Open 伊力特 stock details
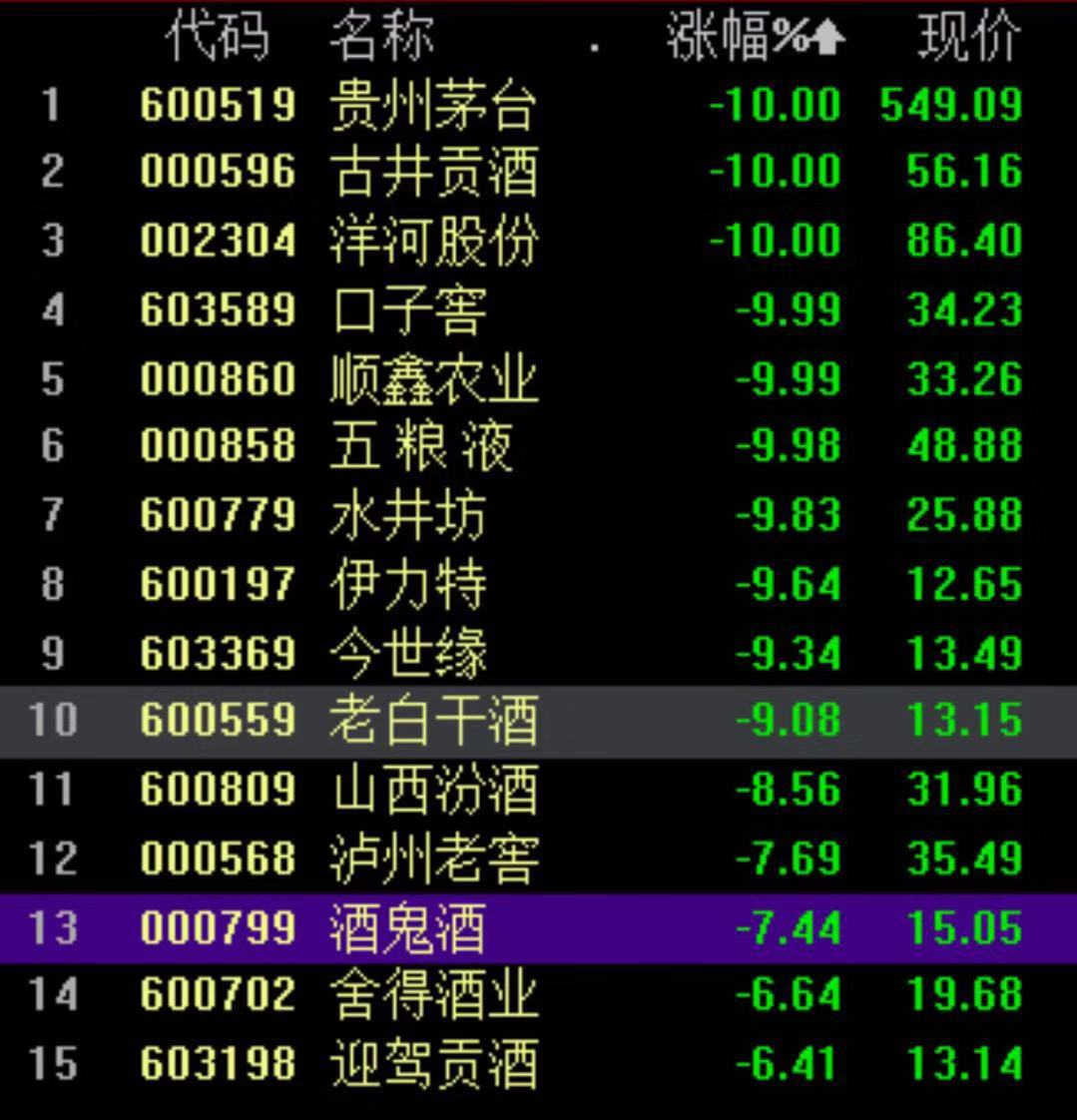The height and width of the screenshot is (1120, 1077). (x=409, y=584)
